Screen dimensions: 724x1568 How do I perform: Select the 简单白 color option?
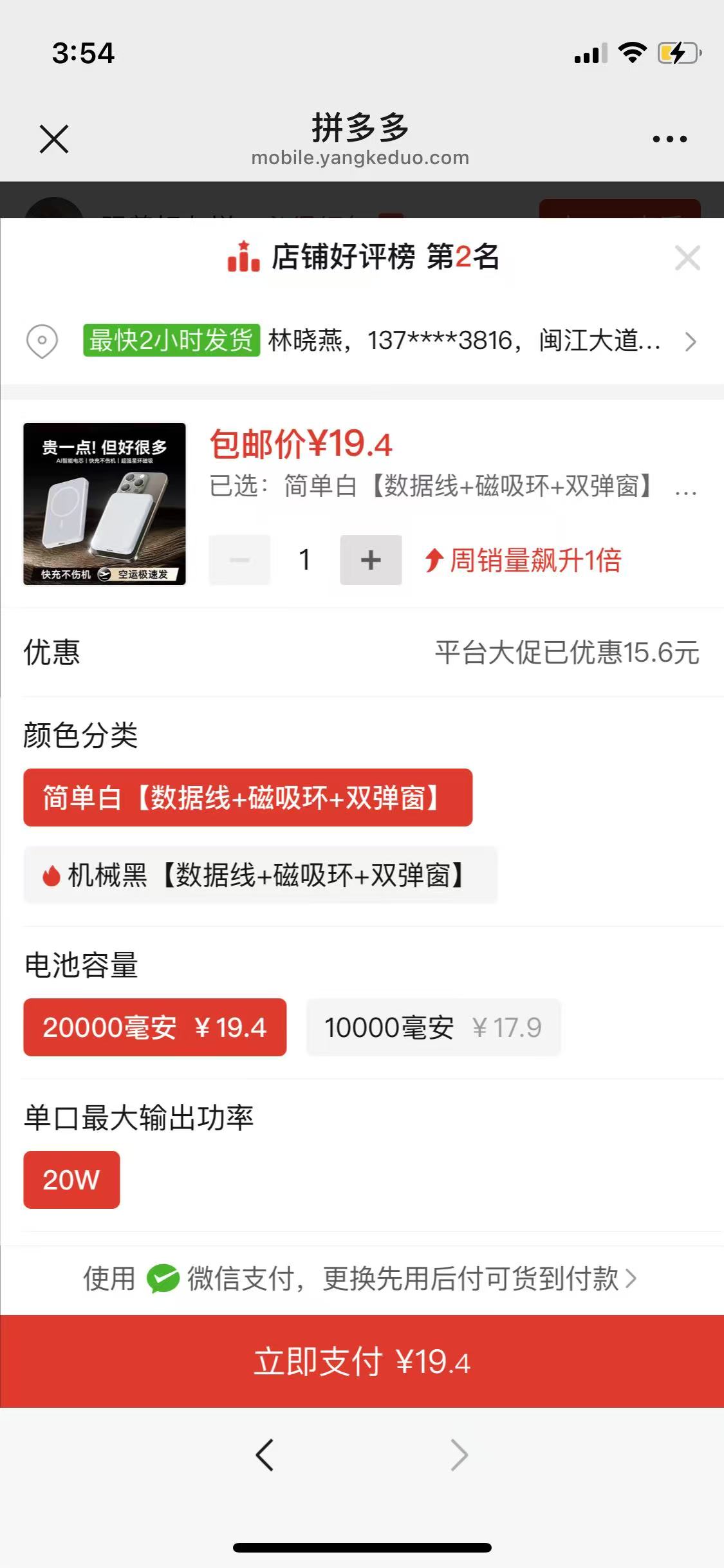click(248, 798)
